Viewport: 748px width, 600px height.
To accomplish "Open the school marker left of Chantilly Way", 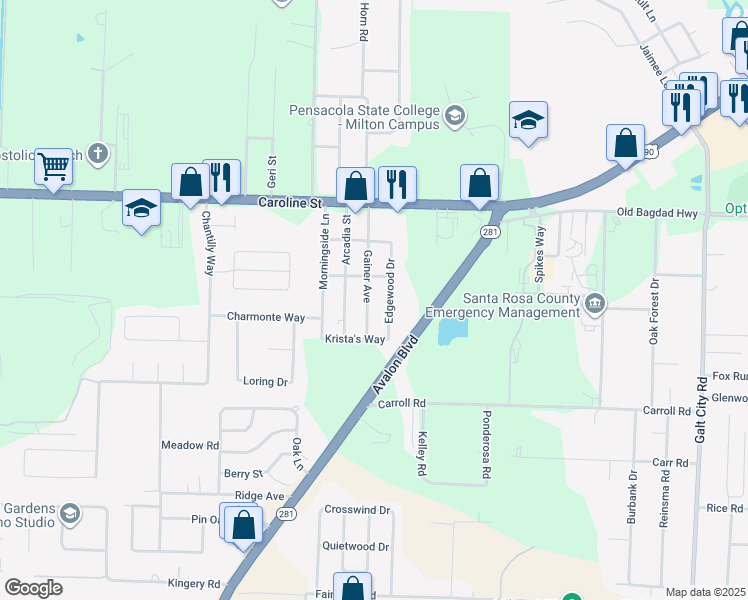I will tap(141, 209).
